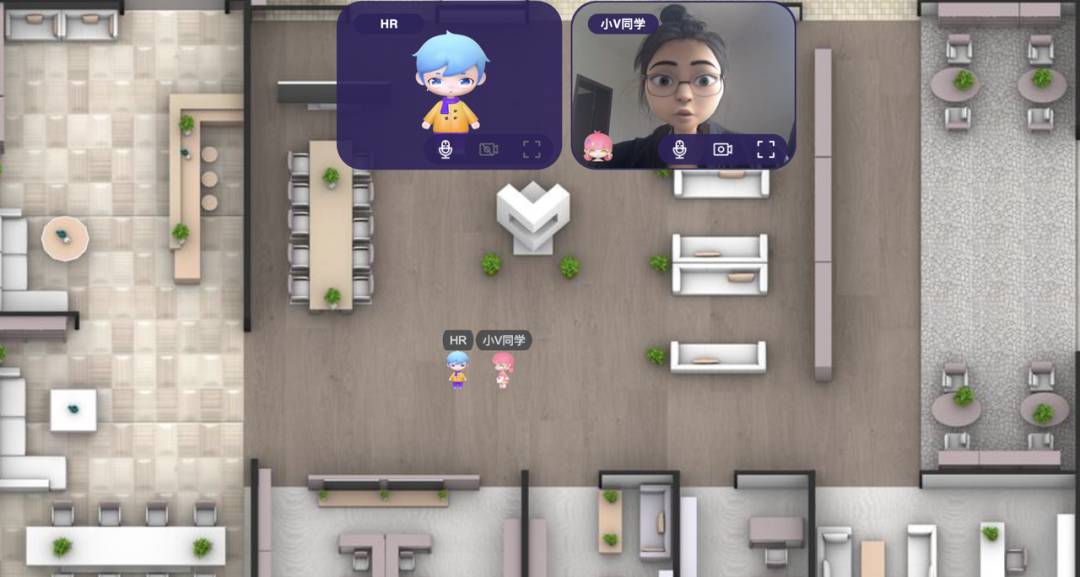Toggle the camera in HR's video panel

[488, 150]
